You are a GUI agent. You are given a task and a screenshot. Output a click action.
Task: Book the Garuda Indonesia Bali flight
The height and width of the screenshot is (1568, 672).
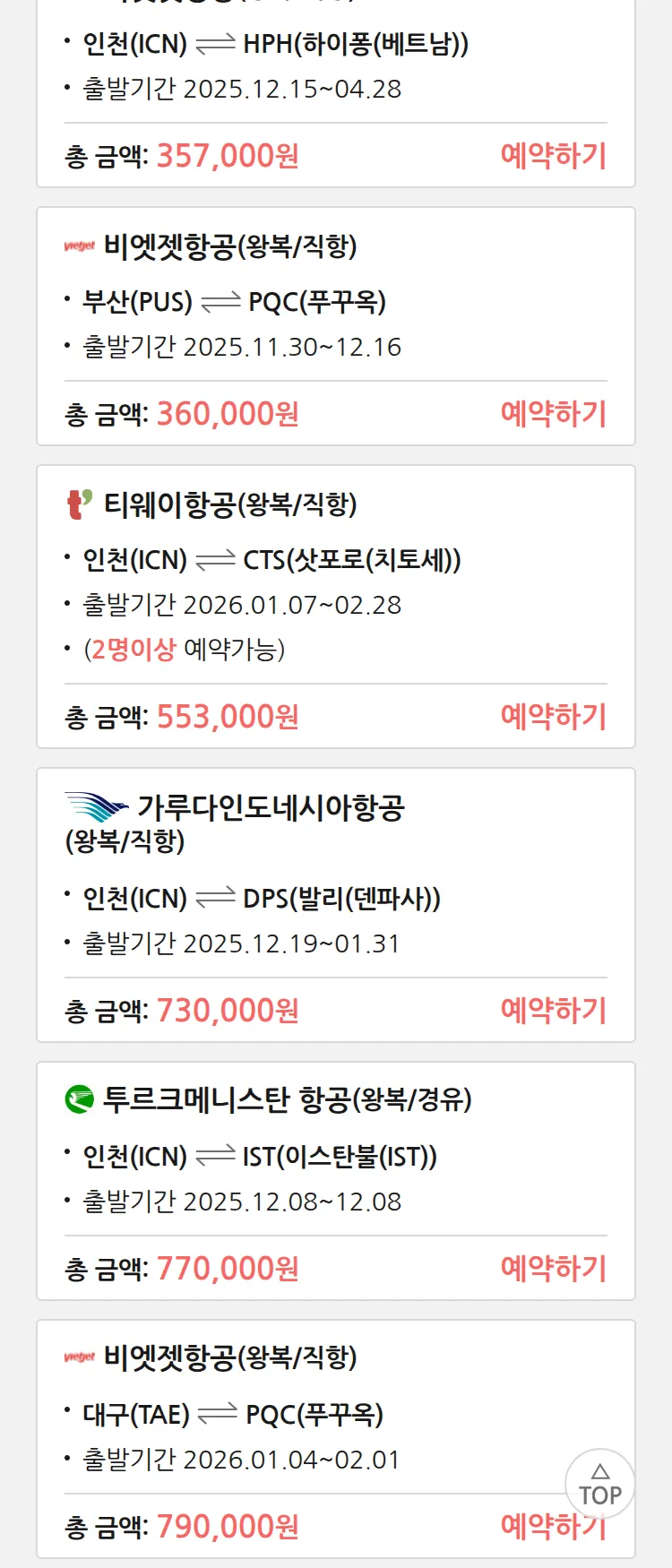(553, 1011)
